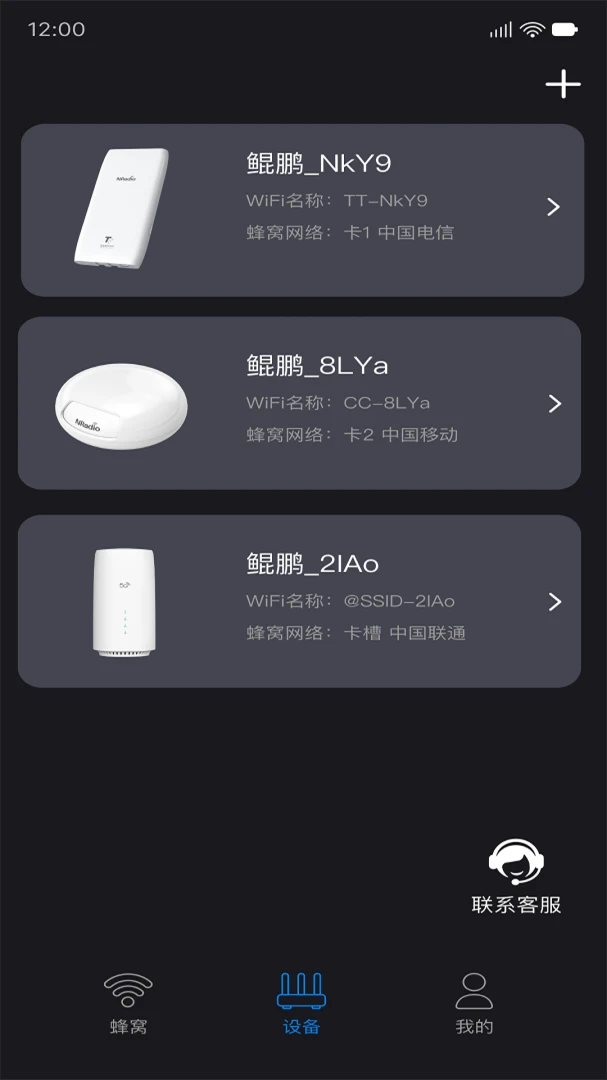Viewport: 607px width, 1080px height.
Task: Open the 鲲鹏_8LYa device card
Action: click(300, 403)
